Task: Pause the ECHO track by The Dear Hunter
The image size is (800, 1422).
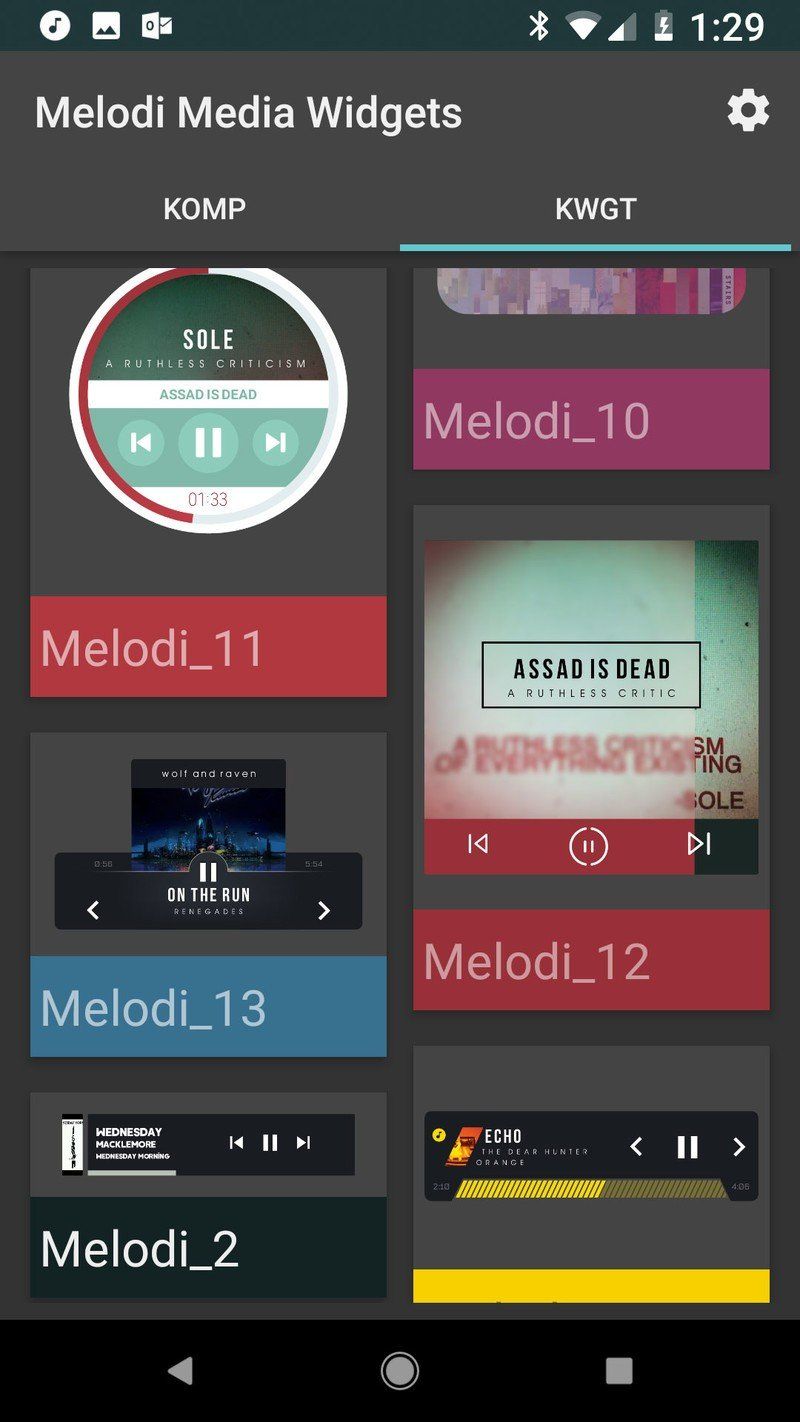Action: (x=687, y=1147)
